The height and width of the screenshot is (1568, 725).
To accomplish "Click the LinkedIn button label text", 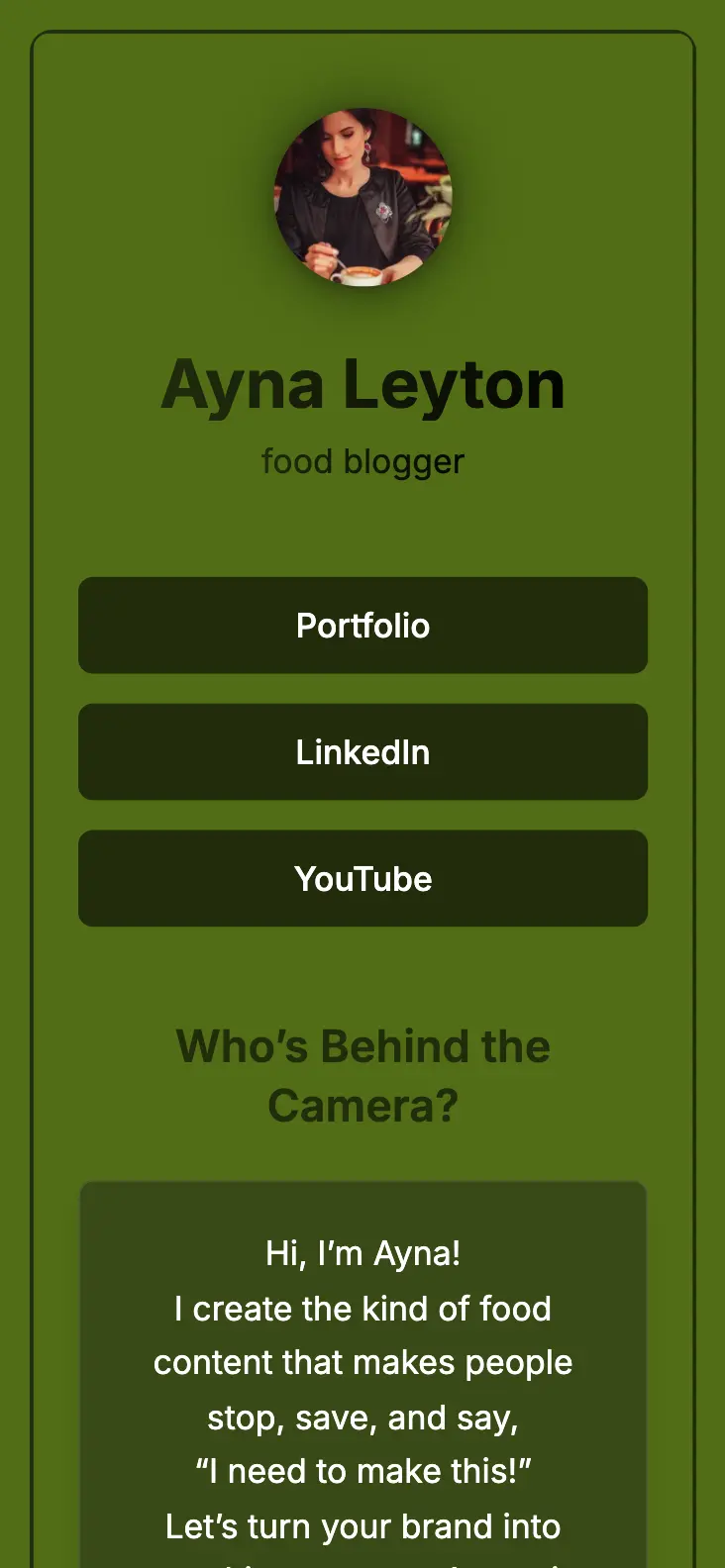I will click(x=362, y=751).
